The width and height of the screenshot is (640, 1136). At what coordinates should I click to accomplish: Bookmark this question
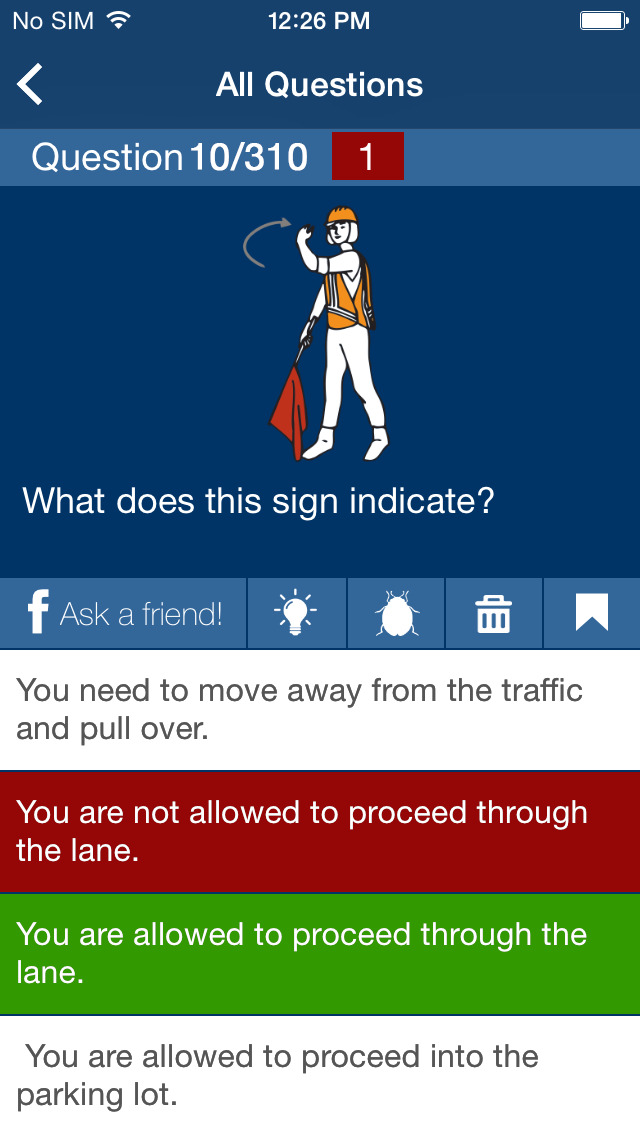pos(591,613)
